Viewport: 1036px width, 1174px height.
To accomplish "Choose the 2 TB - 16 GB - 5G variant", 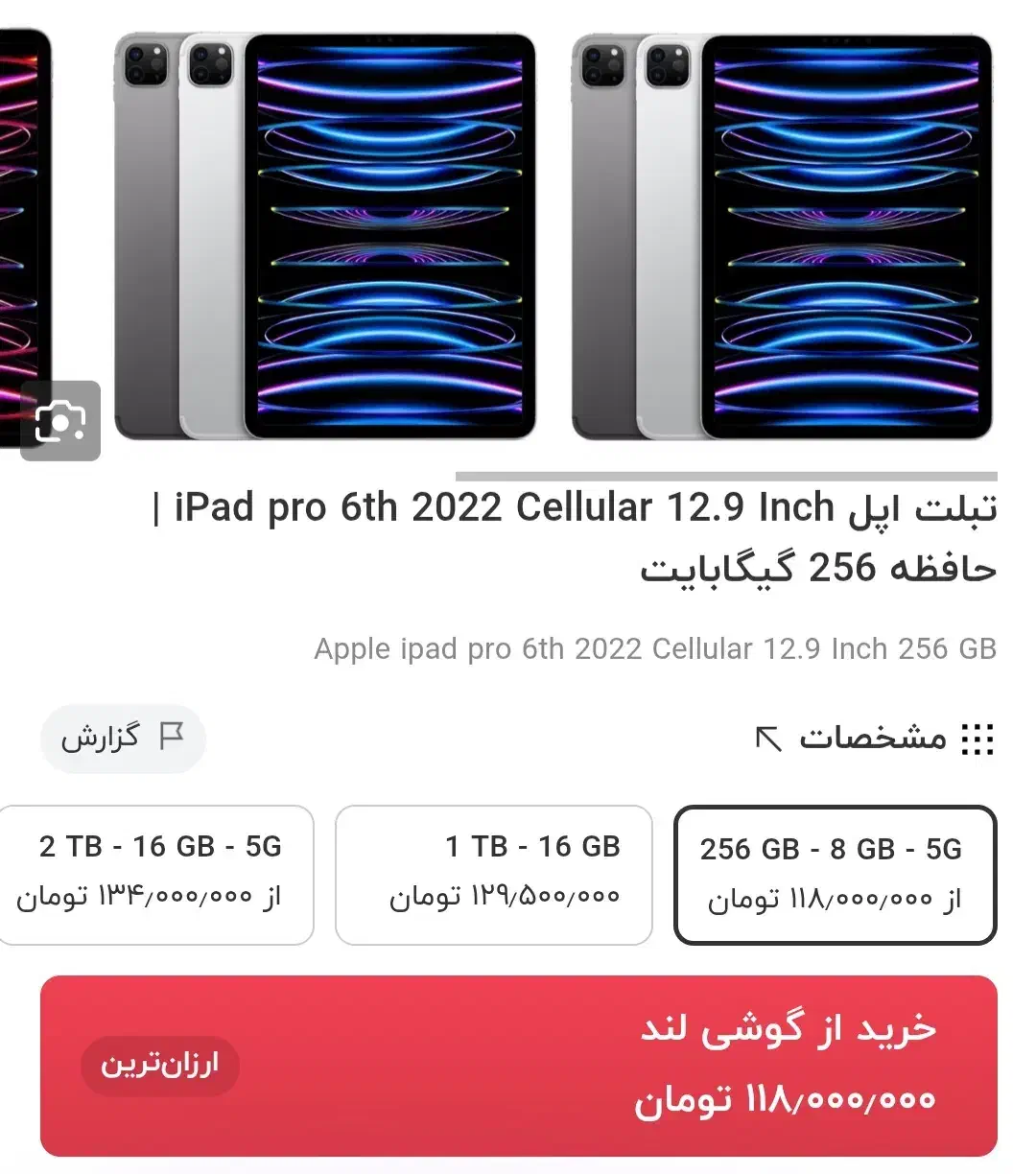I will tap(155, 874).
